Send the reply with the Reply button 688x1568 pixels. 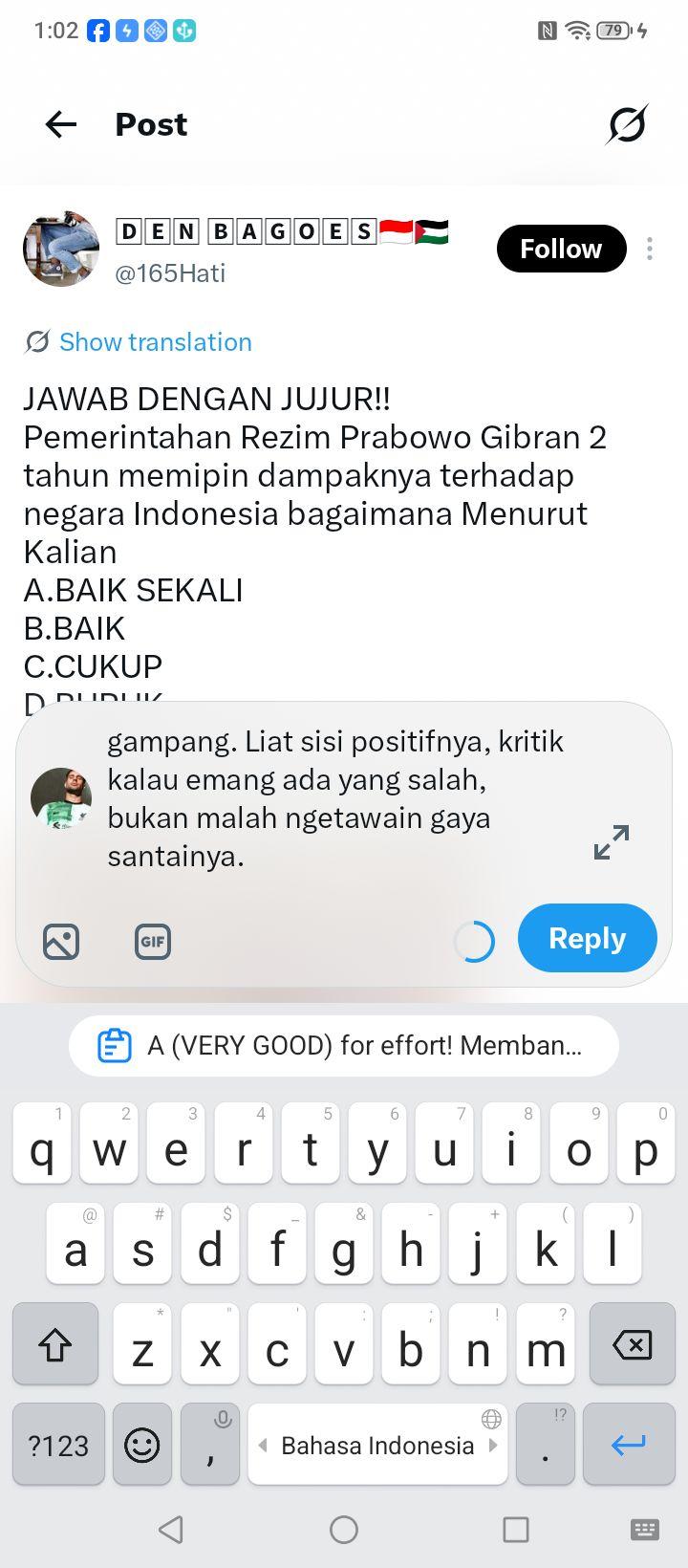click(587, 938)
